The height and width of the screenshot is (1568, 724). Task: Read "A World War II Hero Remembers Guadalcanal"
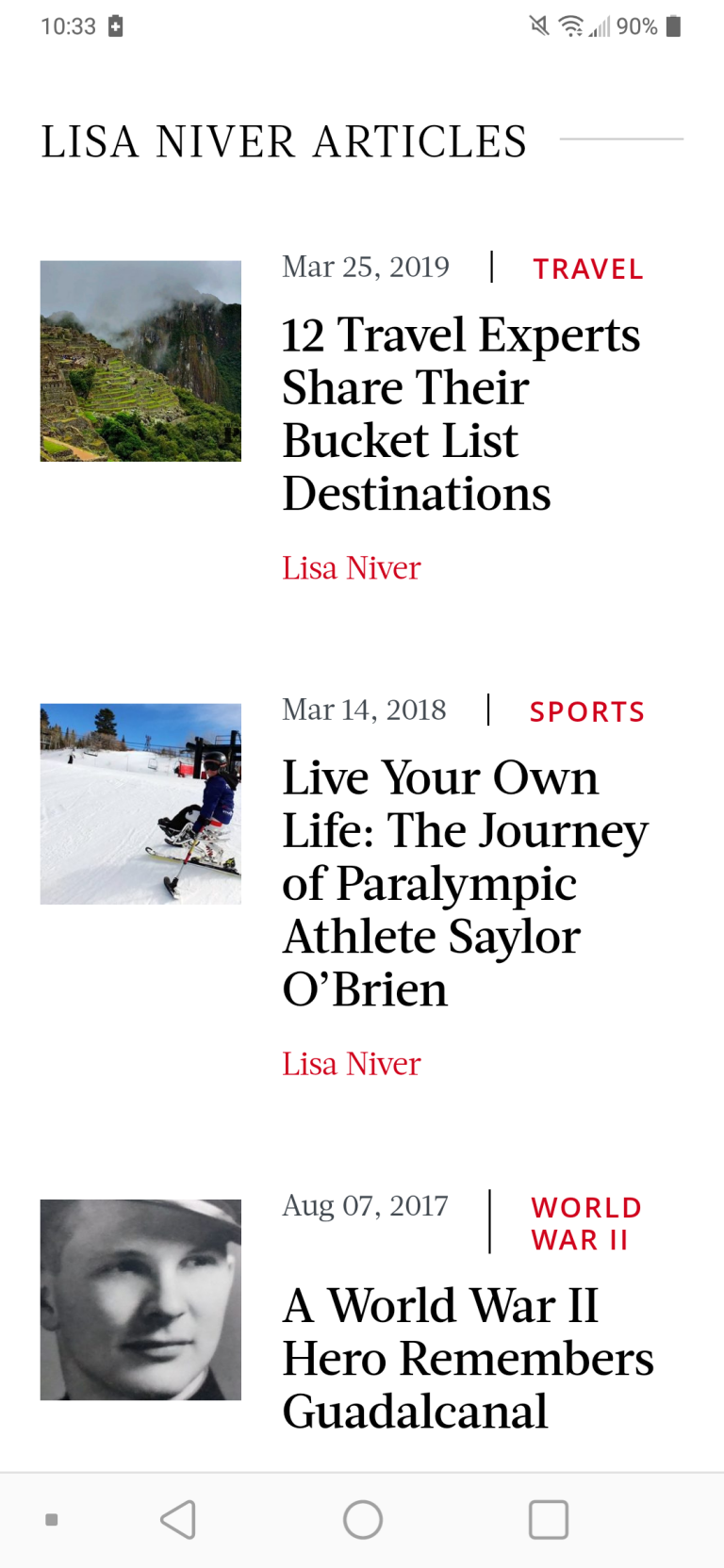[468, 1358]
